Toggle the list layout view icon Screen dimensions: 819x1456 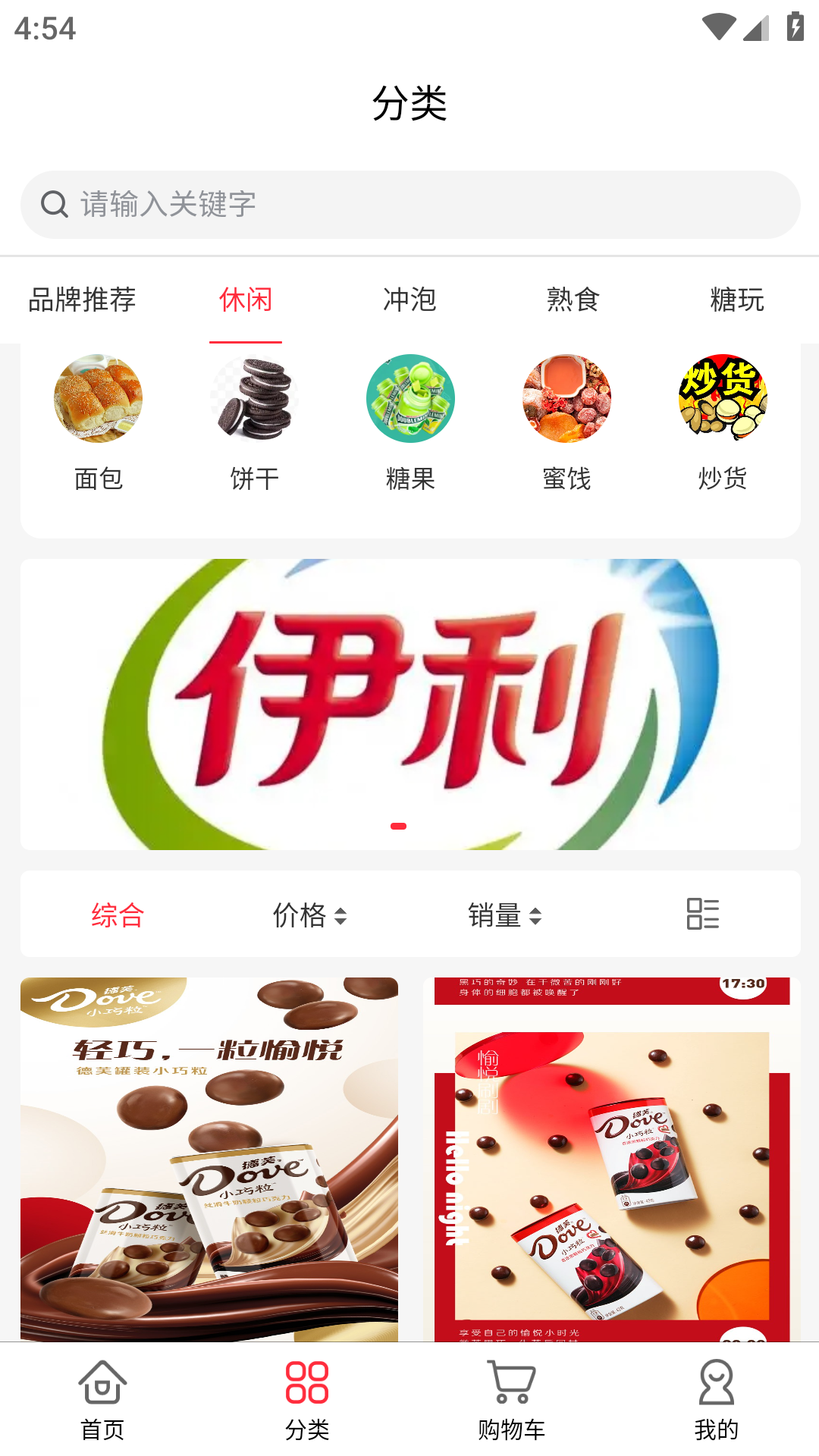click(702, 914)
